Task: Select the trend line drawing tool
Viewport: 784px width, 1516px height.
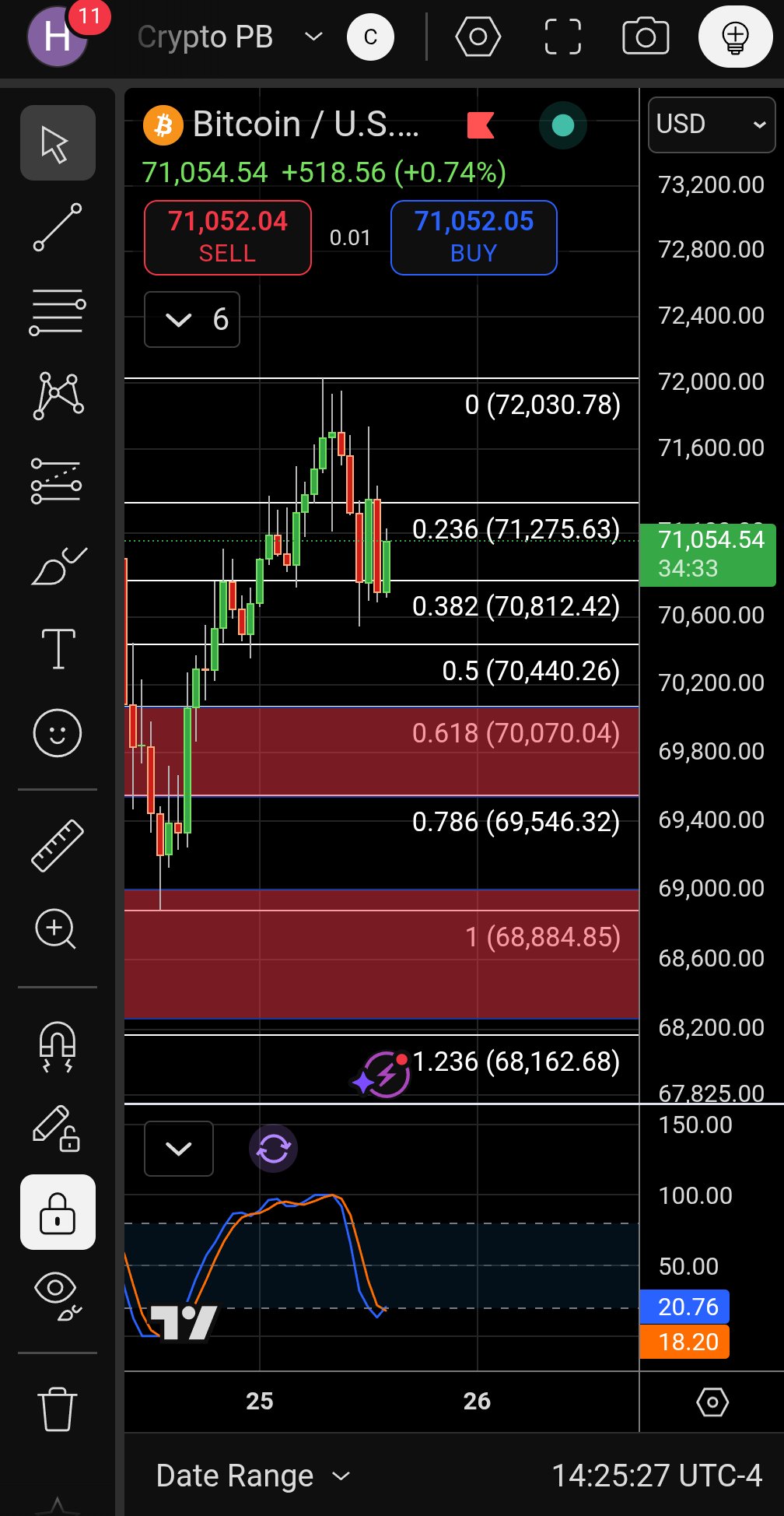Action: (x=58, y=227)
